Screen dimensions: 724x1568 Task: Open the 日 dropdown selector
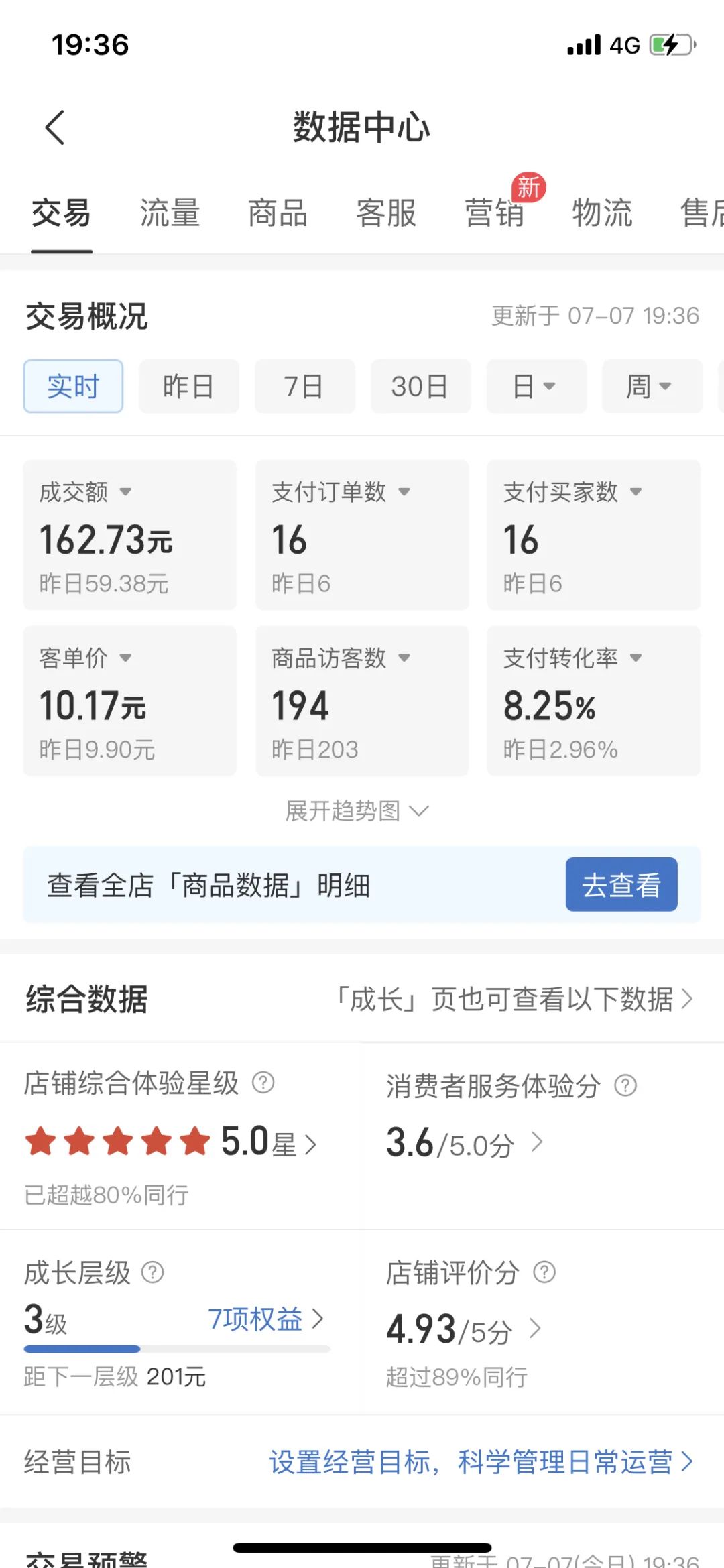pos(536,386)
